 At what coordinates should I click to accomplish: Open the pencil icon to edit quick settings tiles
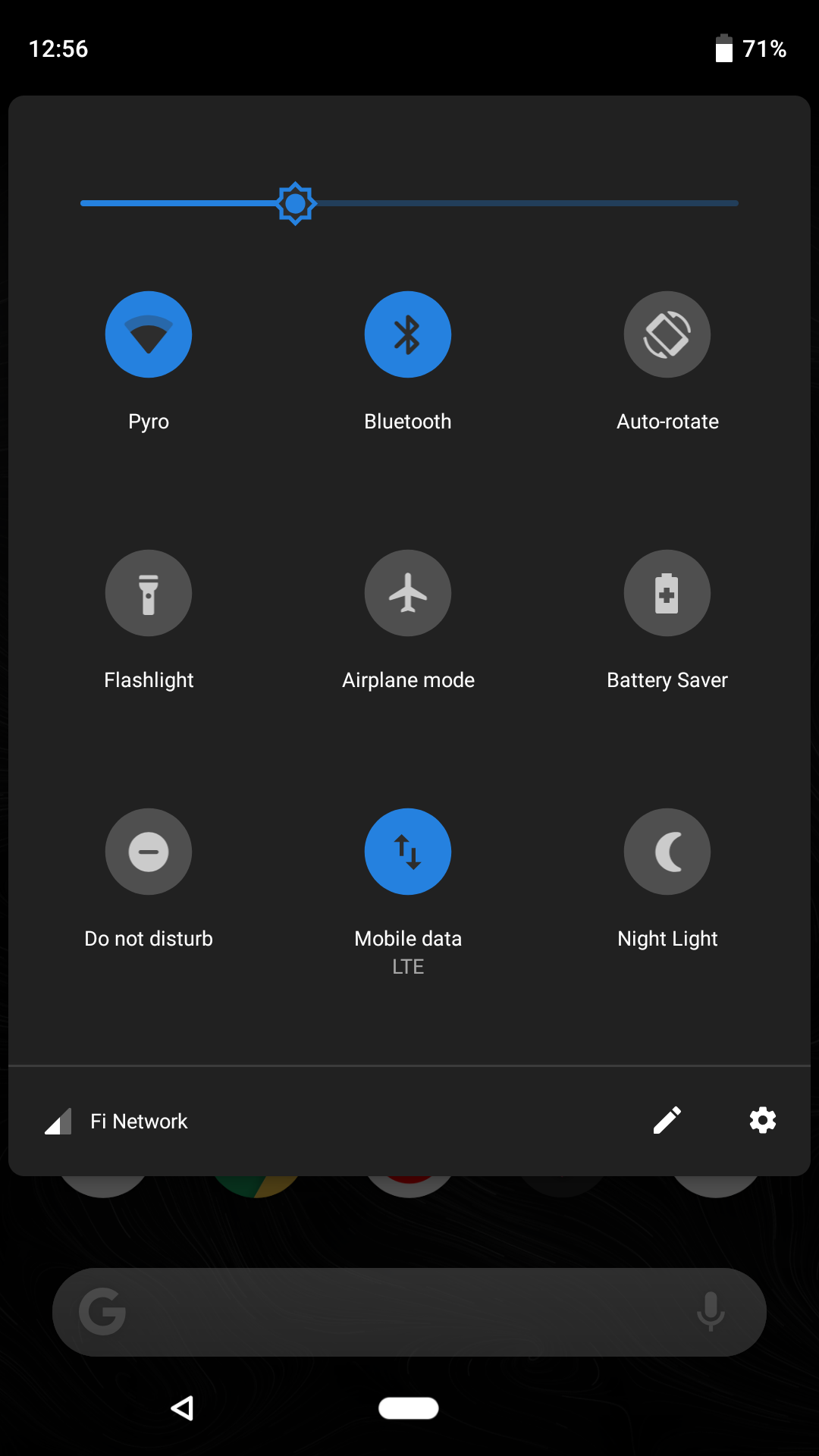pos(667,1121)
